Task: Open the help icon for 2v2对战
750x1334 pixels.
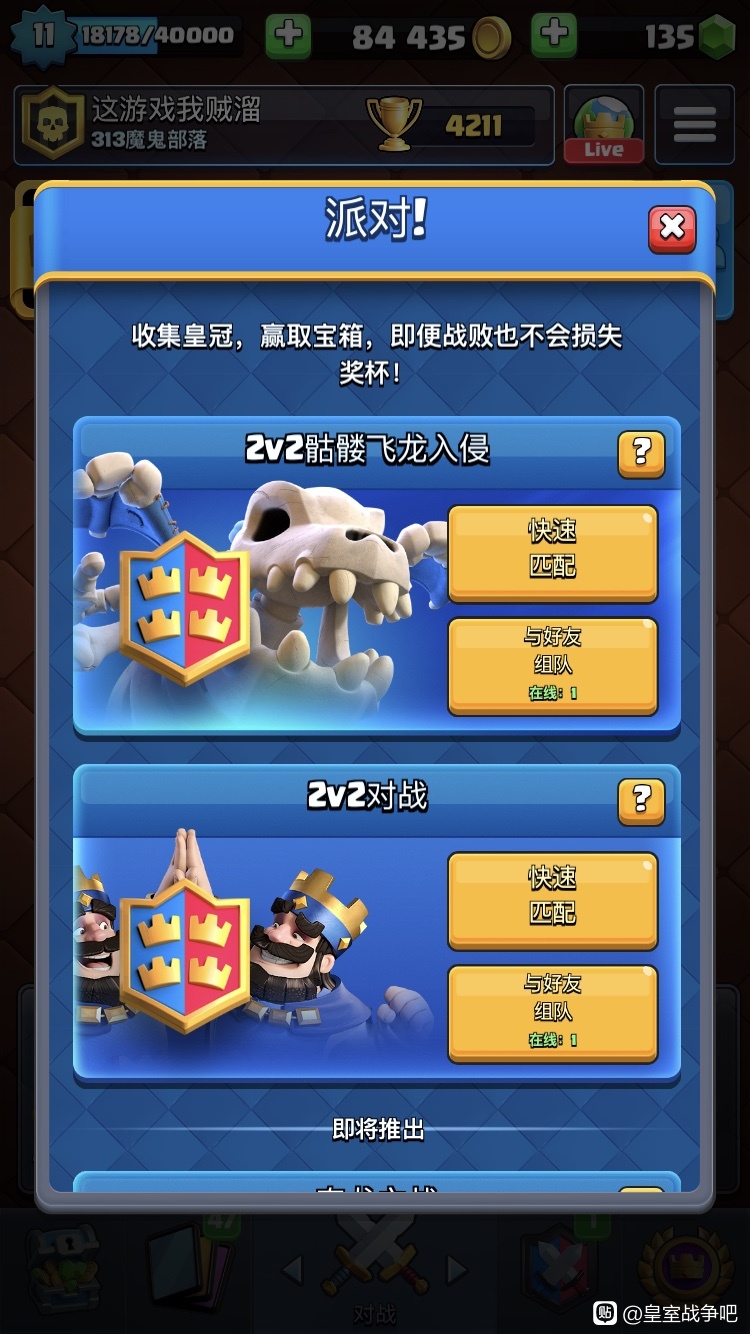Action: (641, 800)
